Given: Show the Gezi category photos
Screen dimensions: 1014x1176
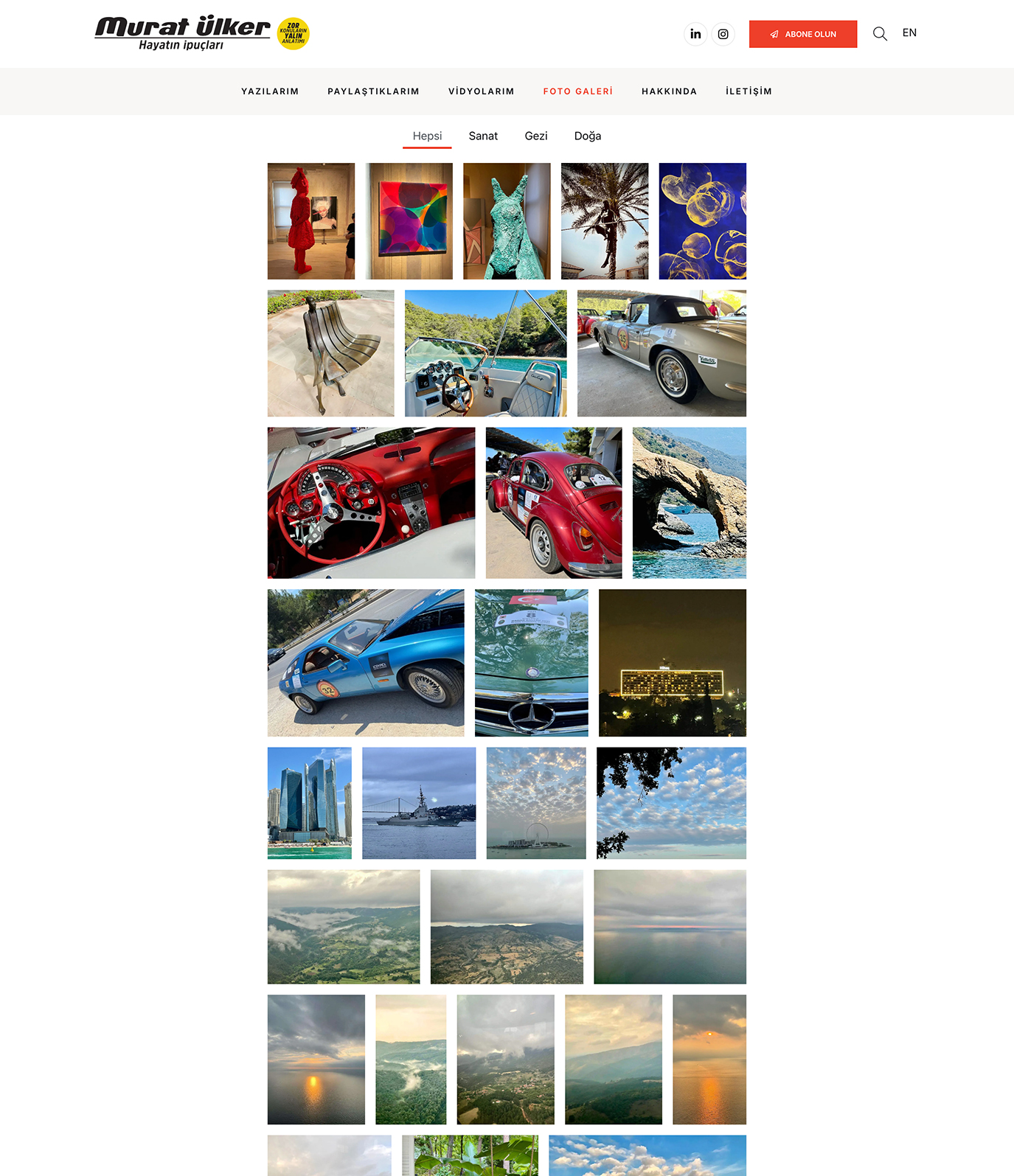Looking at the screenshot, I should point(536,136).
